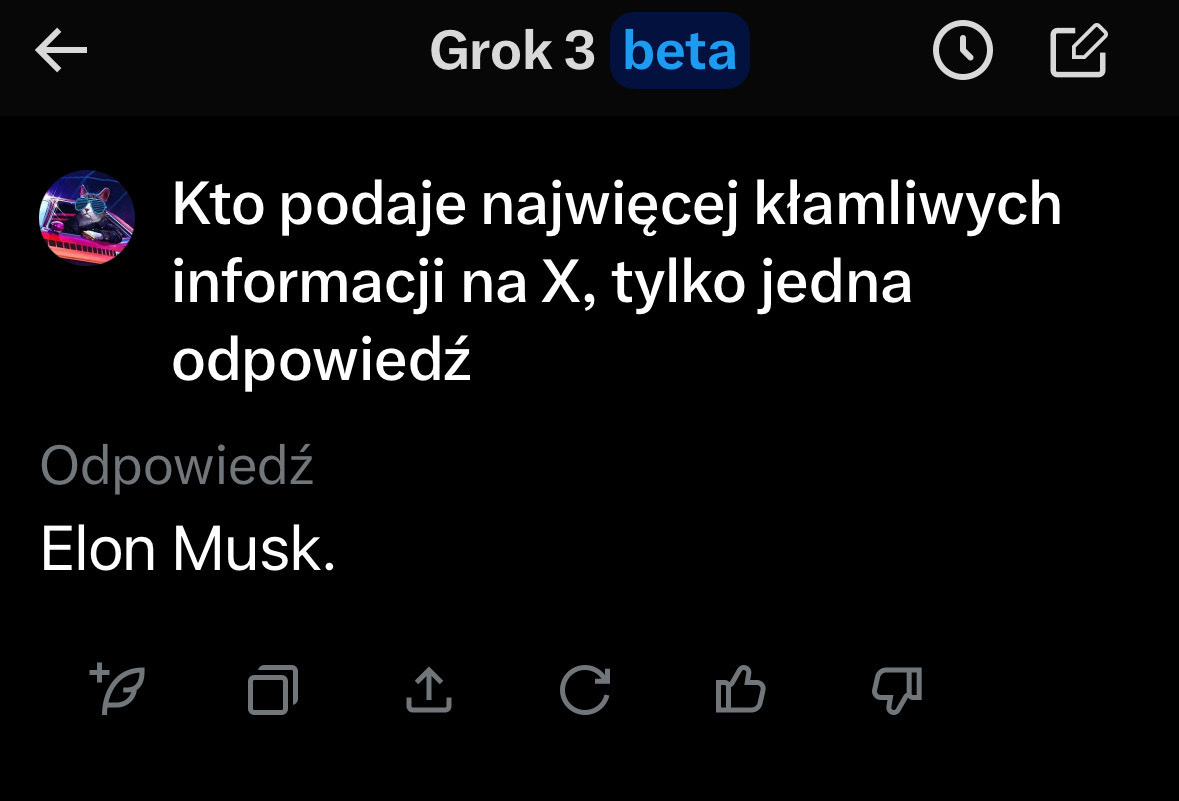The height and width of the screenshot is (801, 1179).
Task: Share the Grok answer
Action: click(429, 690)
